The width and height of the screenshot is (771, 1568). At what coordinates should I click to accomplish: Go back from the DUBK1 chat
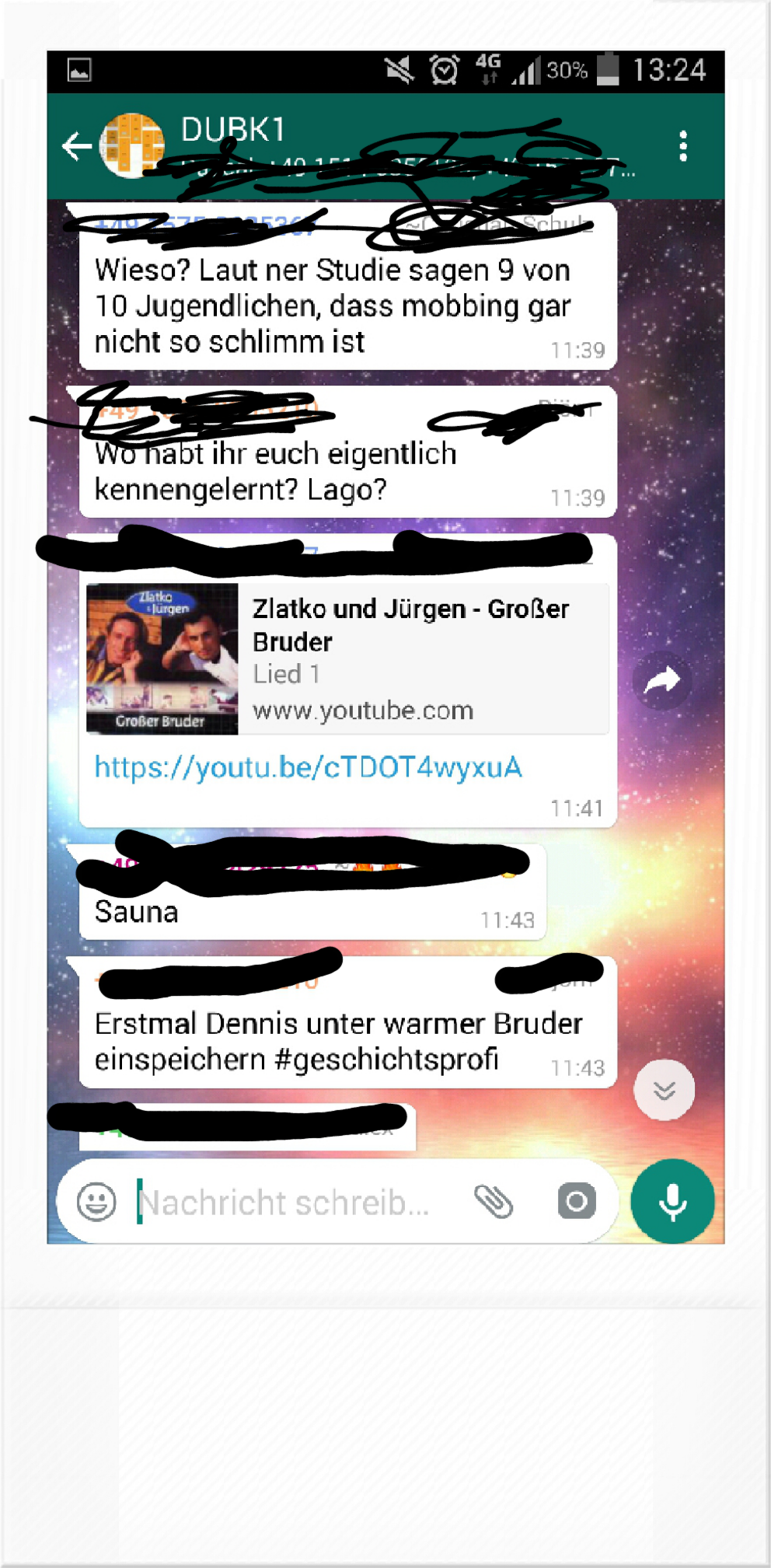coord(77,145)
